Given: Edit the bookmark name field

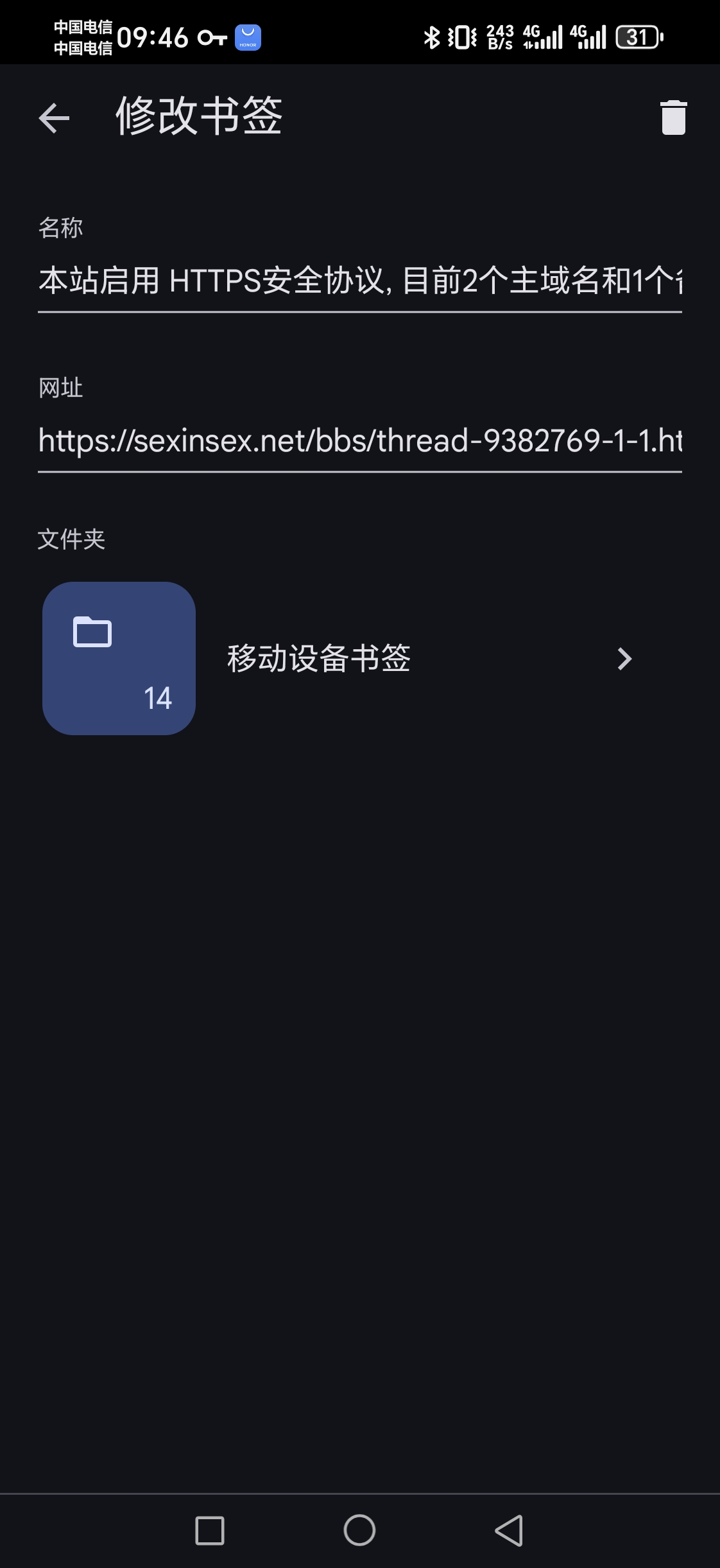Looking at the screenshot, I should click(x=360, y=281).
